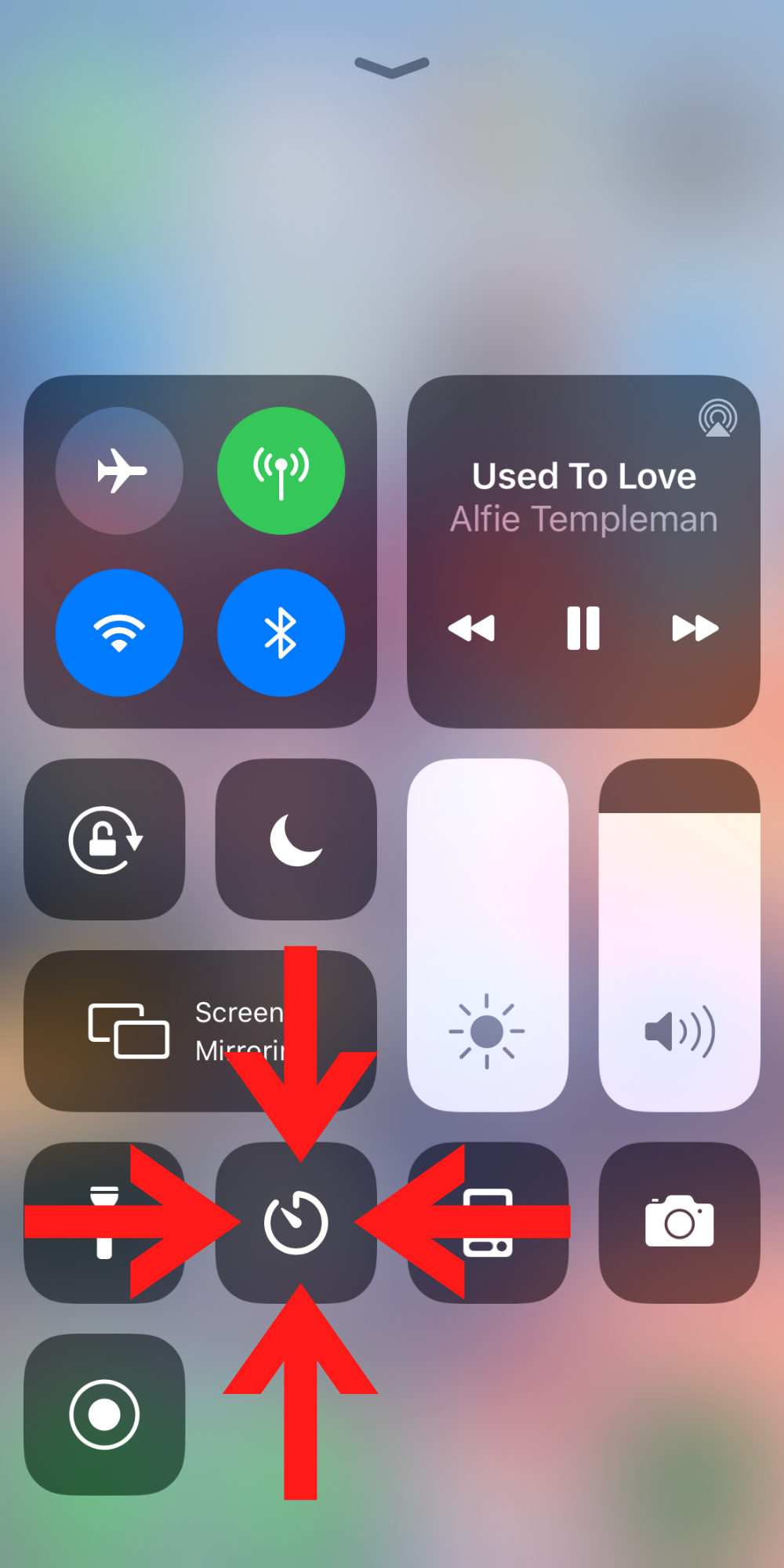This screenshot has width=784, height=1568.
Task: Turn off Bluetooth
Action: [x=281, y=632]
